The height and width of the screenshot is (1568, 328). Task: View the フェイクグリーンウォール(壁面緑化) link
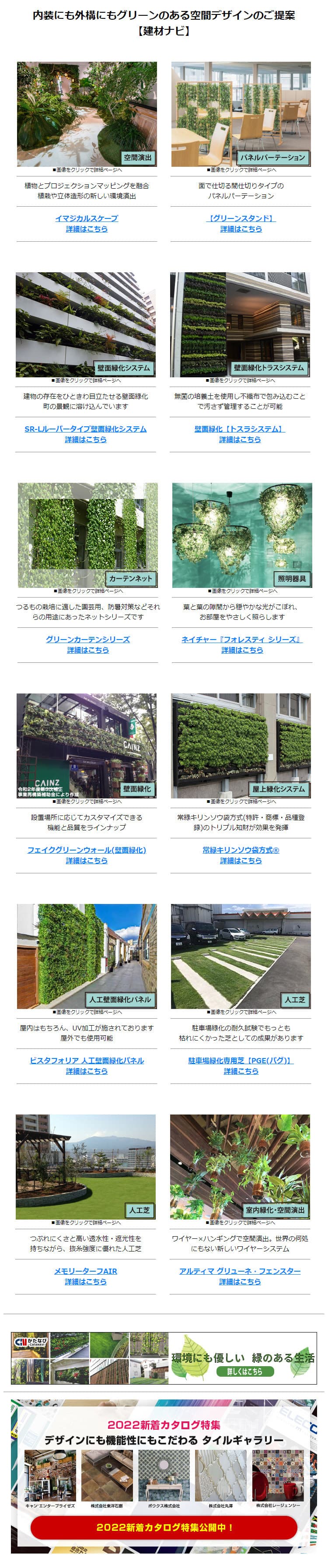(87, 850)
